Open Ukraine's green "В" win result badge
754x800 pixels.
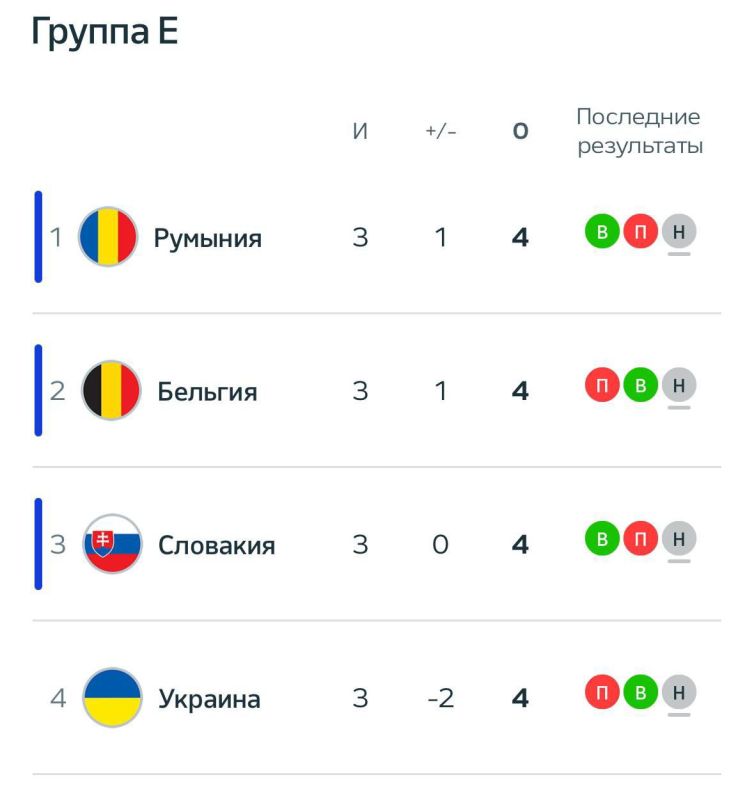point(639,693)
